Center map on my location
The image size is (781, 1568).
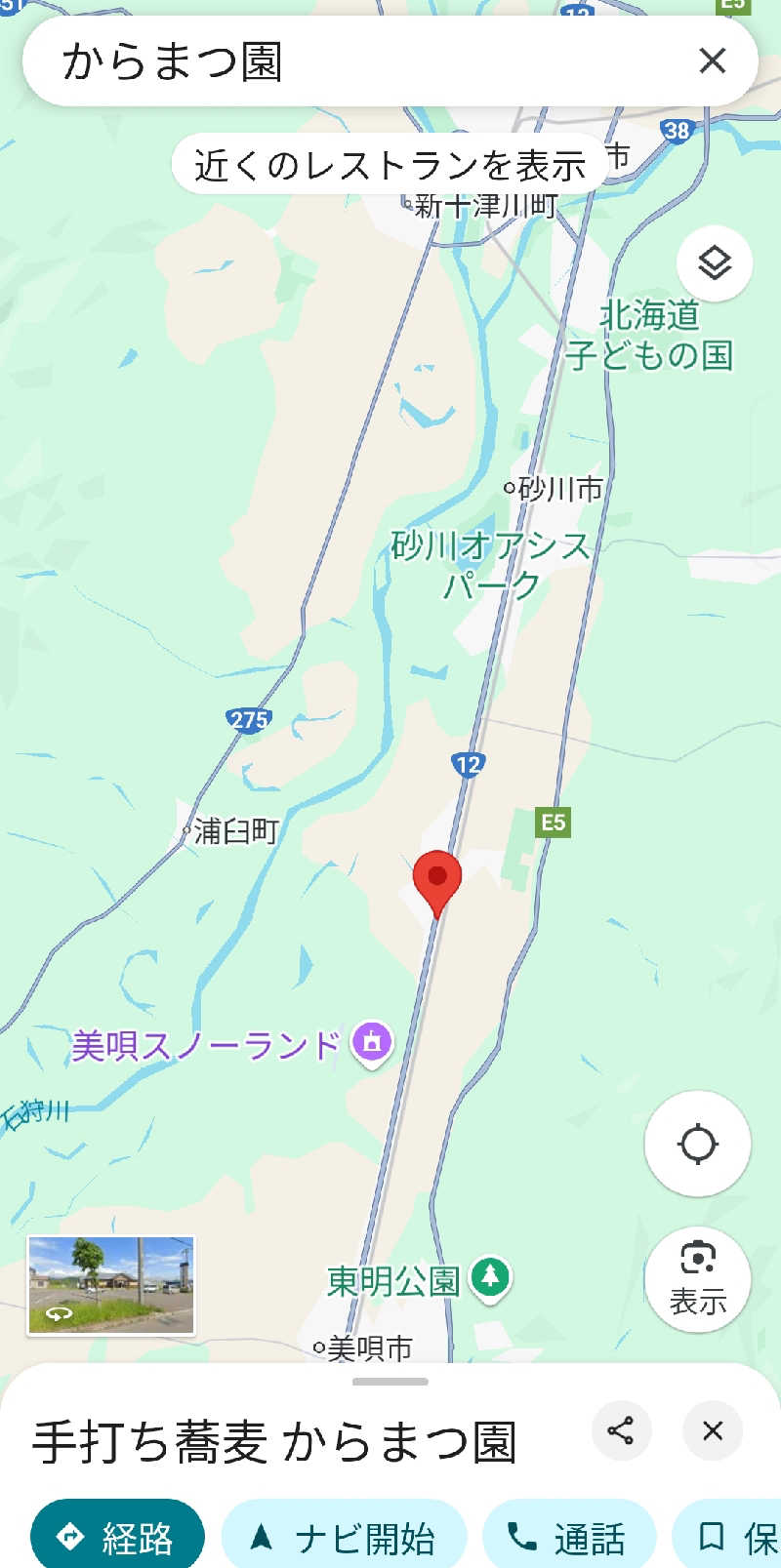697,1144
